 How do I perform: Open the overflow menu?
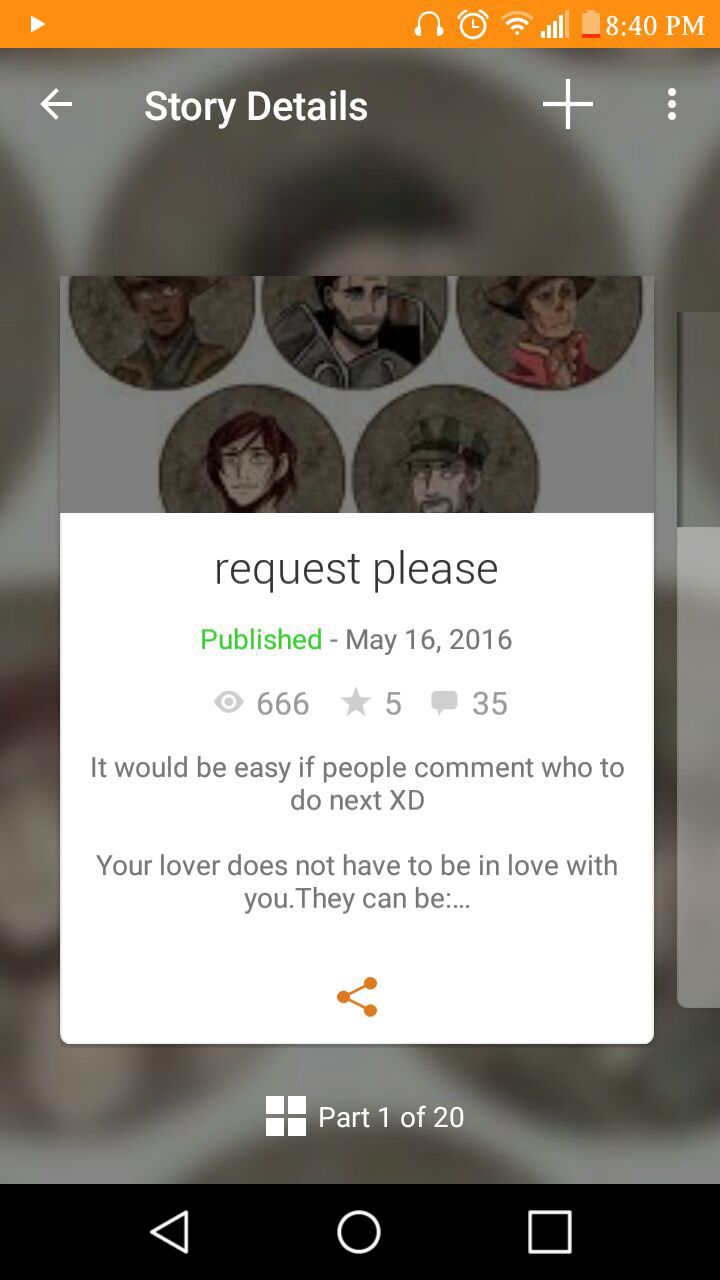pos(671,105)
